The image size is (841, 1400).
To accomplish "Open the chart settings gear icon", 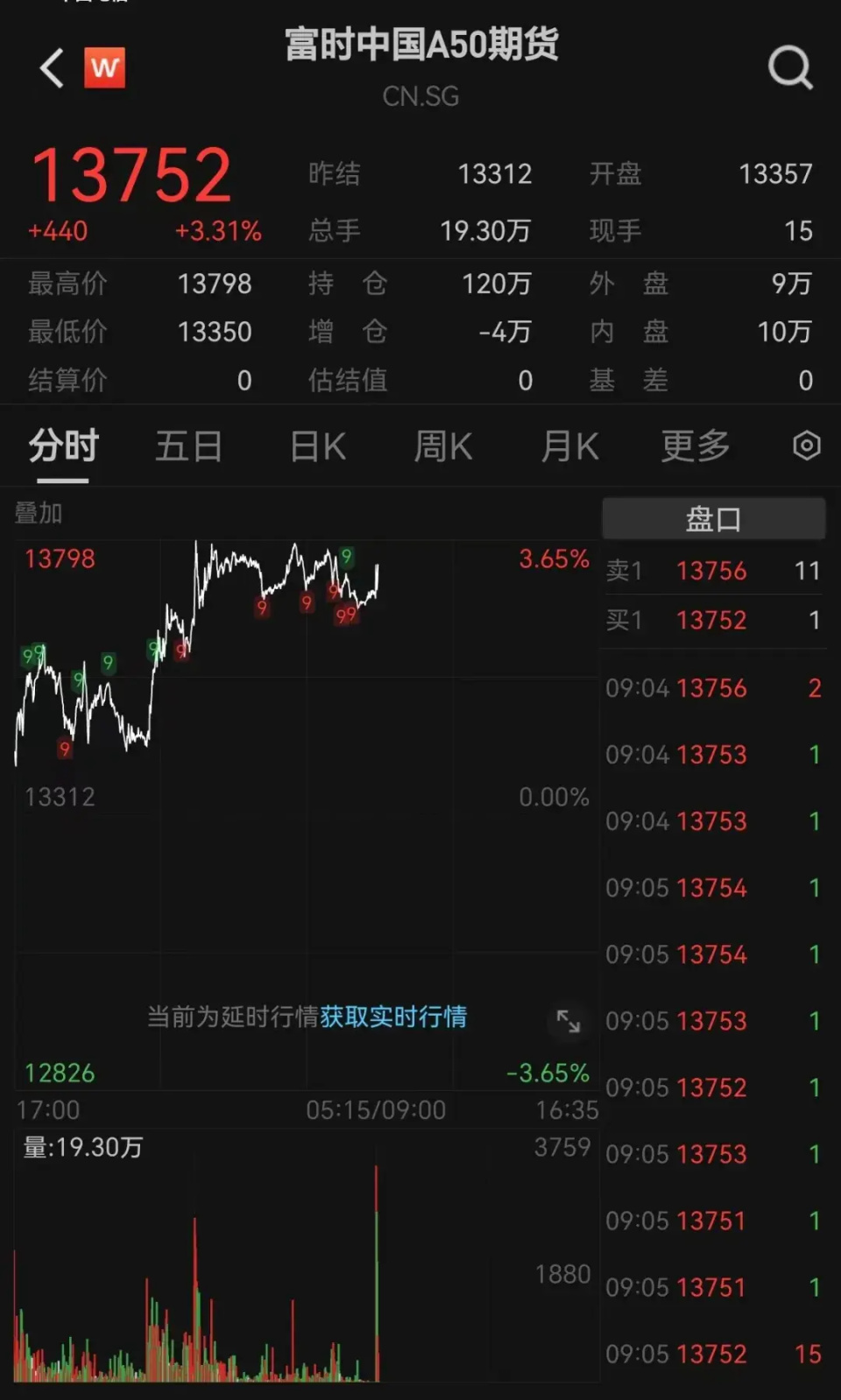I will click(x=805, y=447).
